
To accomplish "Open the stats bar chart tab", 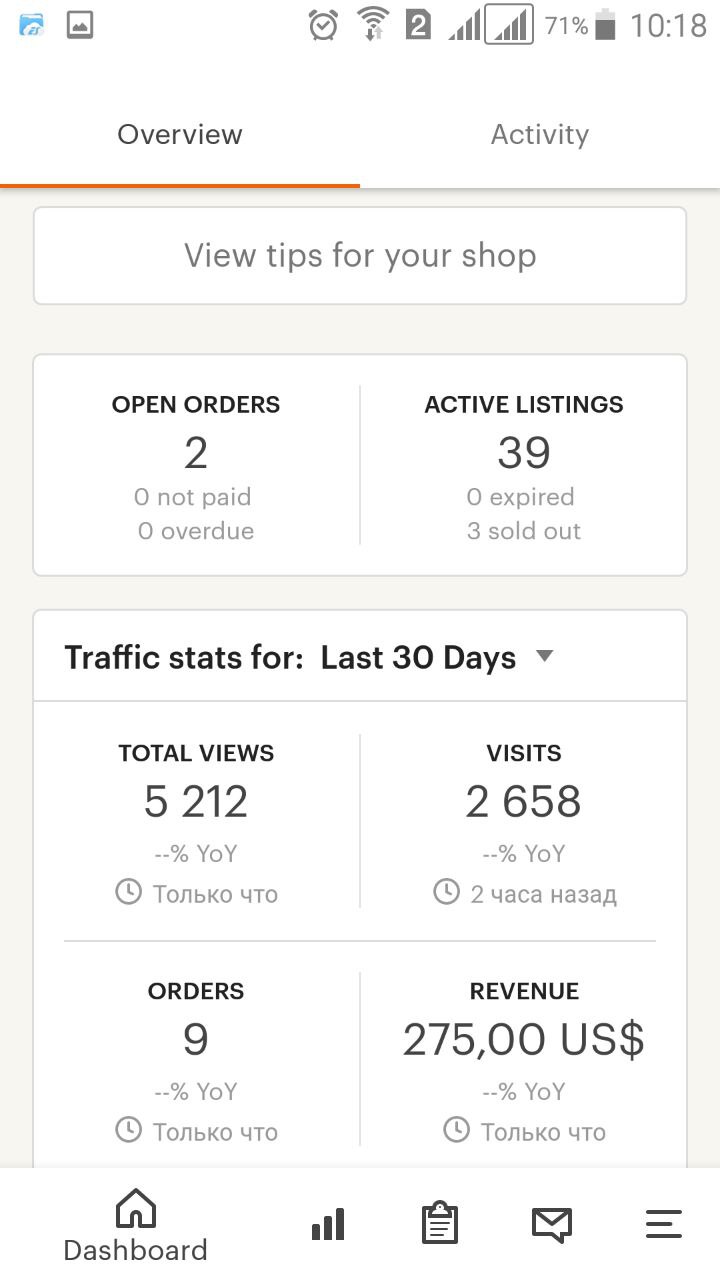I will pos(328,1224).
